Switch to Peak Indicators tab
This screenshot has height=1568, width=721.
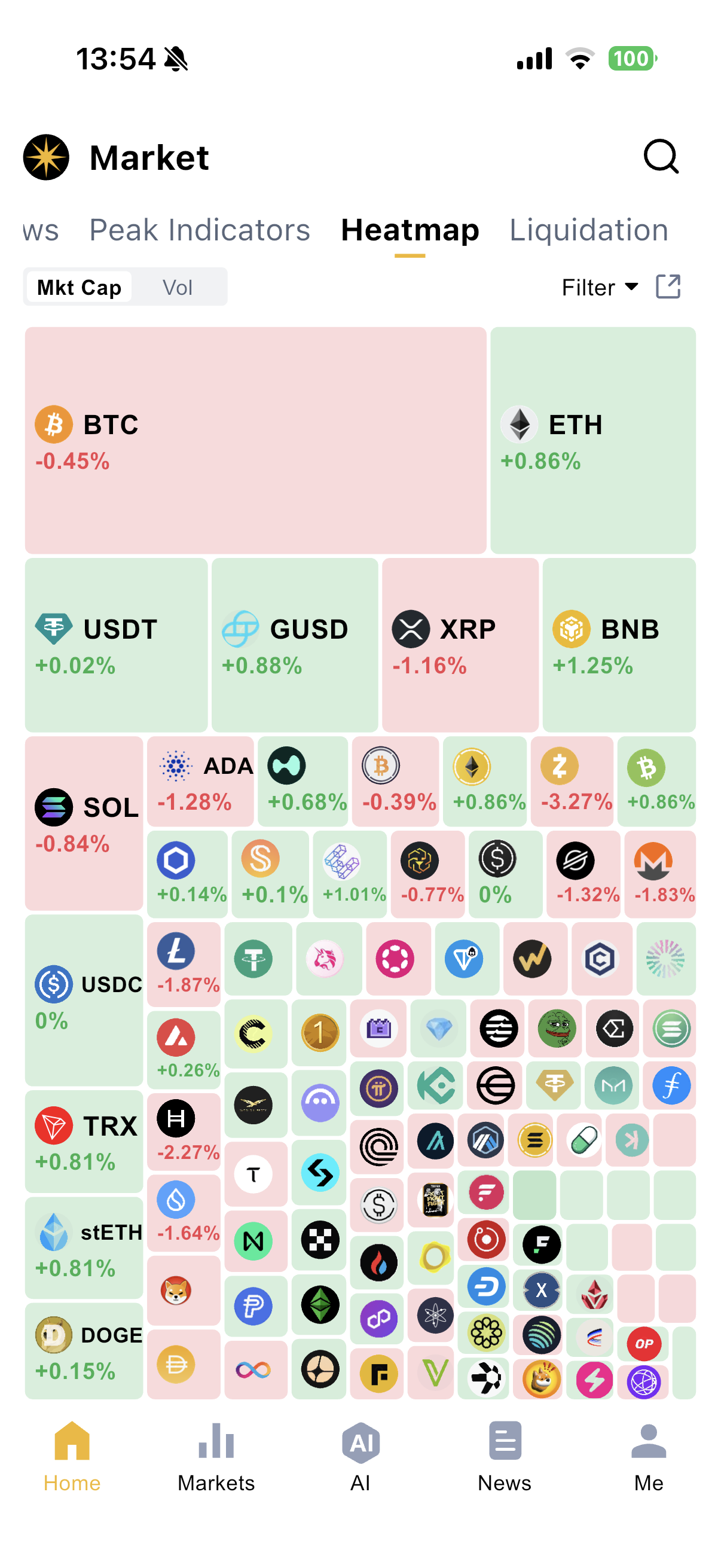tap(200, 230)
